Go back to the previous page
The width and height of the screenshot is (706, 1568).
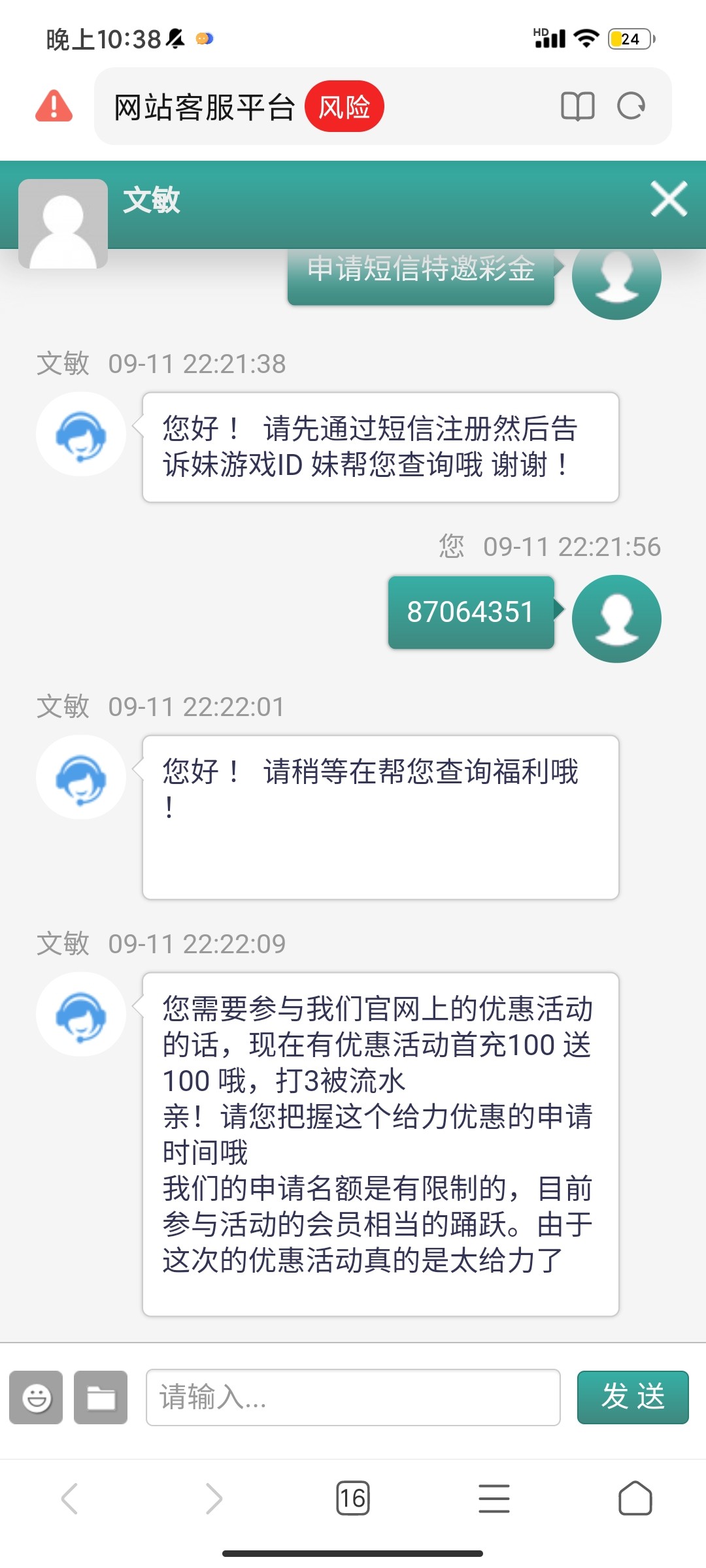70,1498
